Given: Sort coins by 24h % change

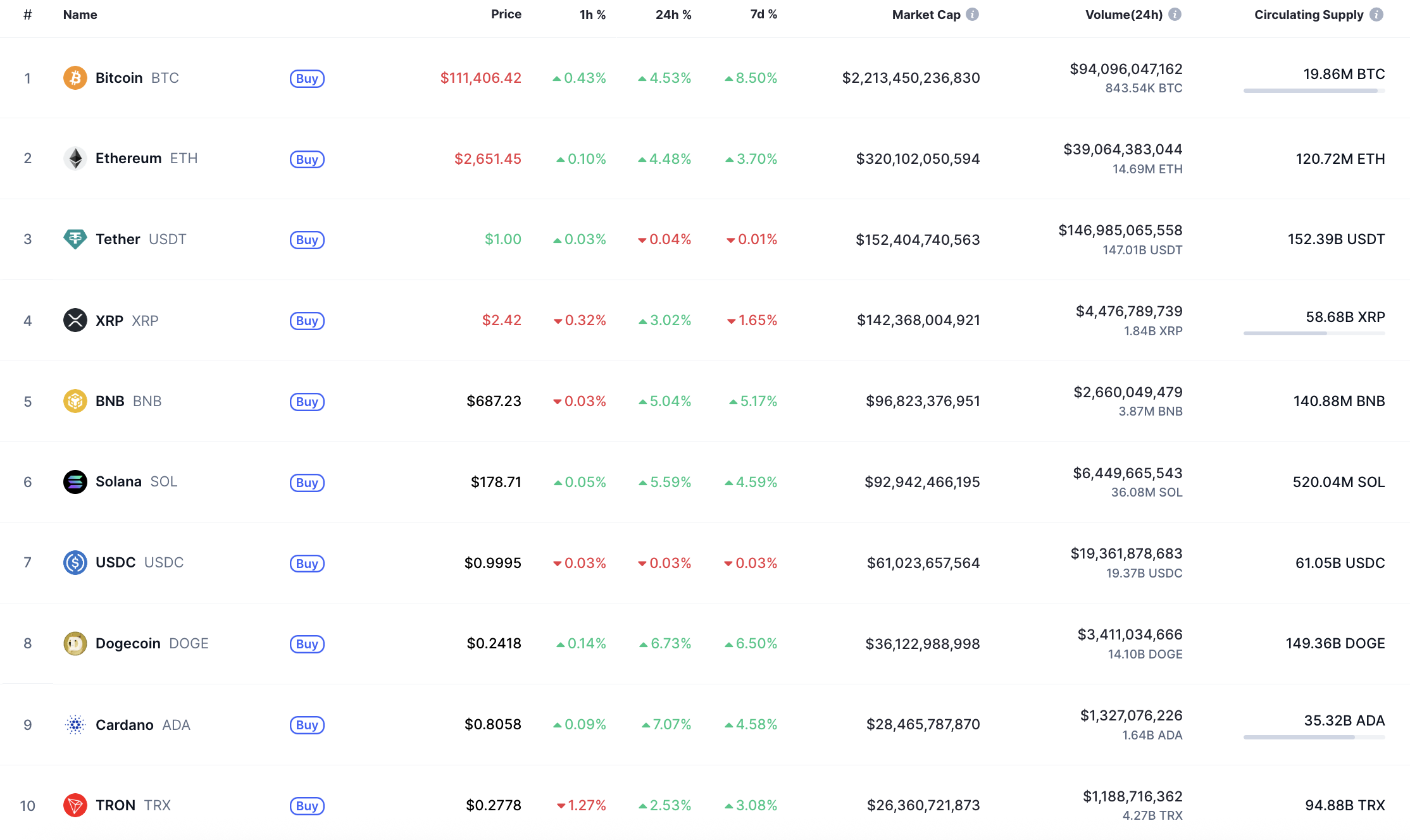Looking at the screenshot, I should [673, 15].
